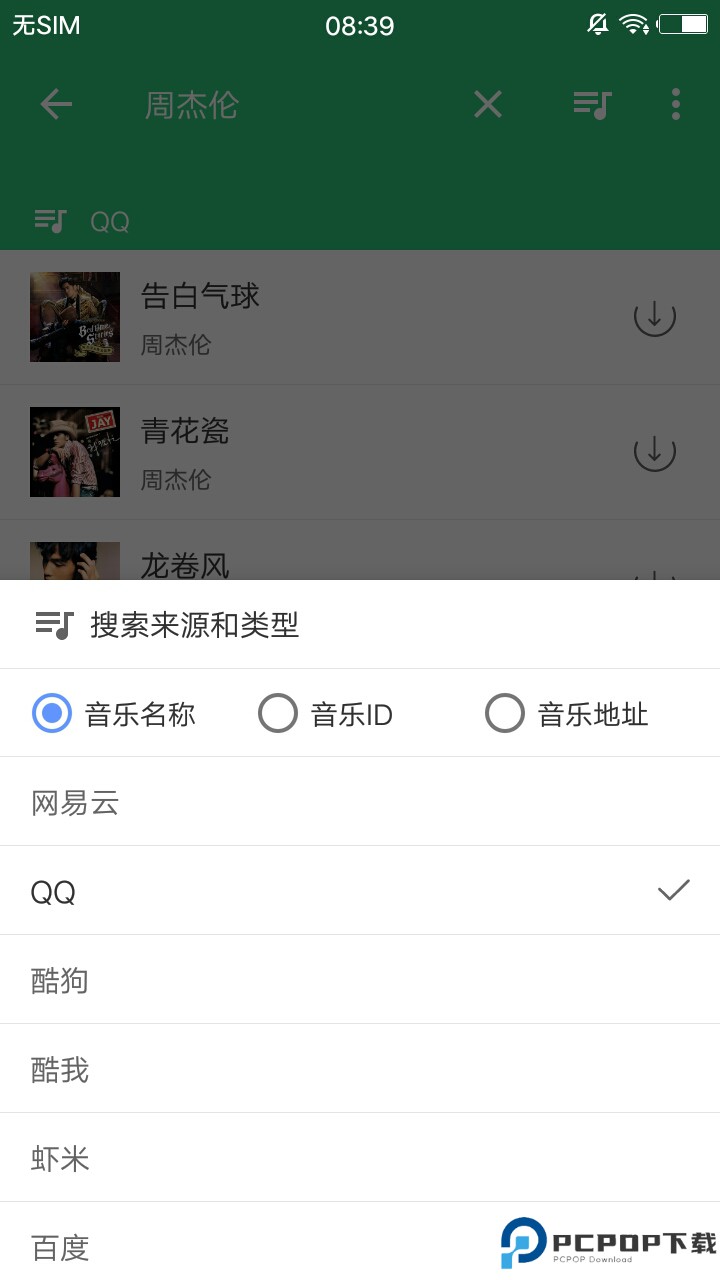
Task: Tap the 告白气球 album cover thumbnail
Action: (74, 316)
